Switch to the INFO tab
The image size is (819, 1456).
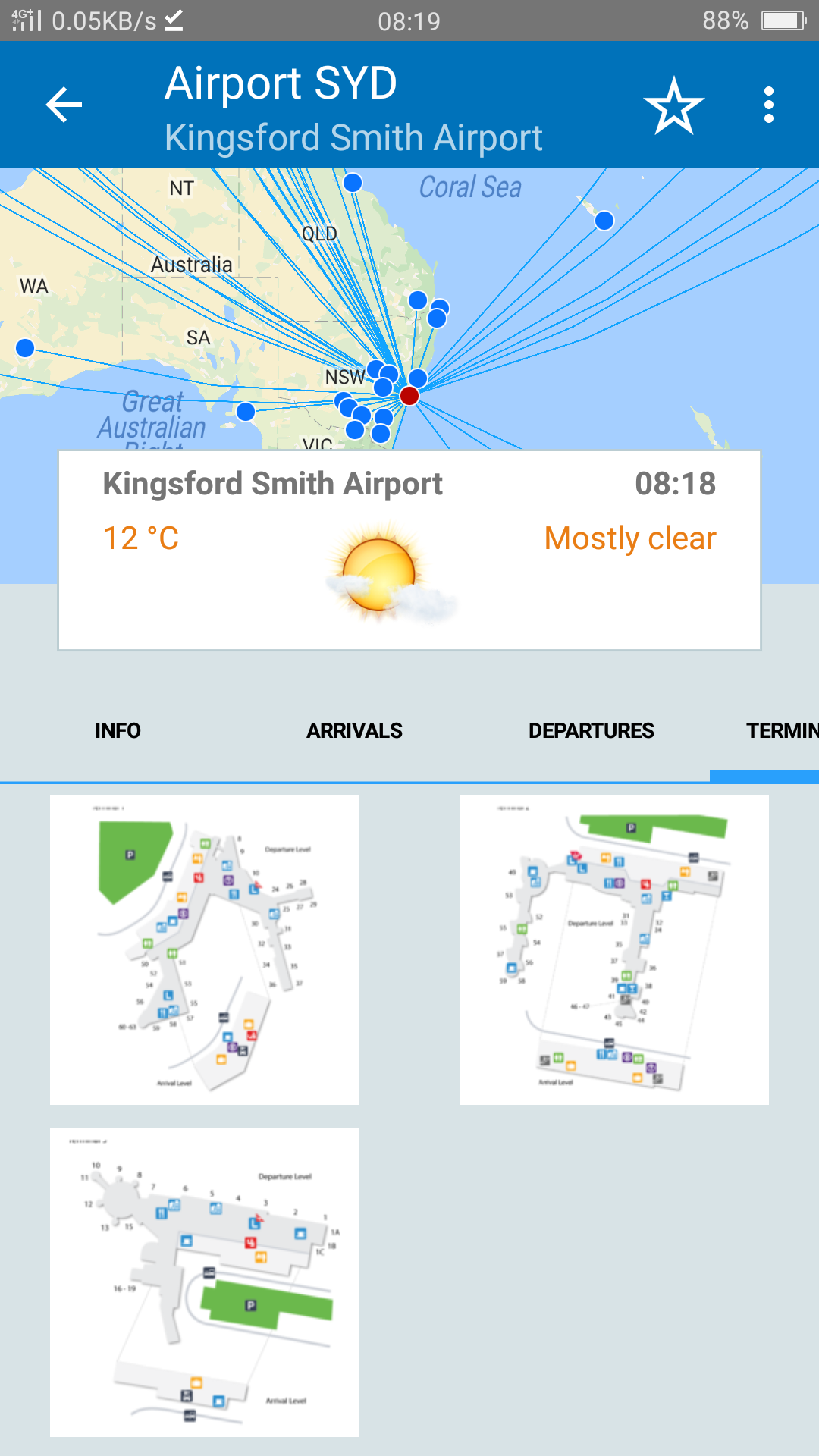118,730
